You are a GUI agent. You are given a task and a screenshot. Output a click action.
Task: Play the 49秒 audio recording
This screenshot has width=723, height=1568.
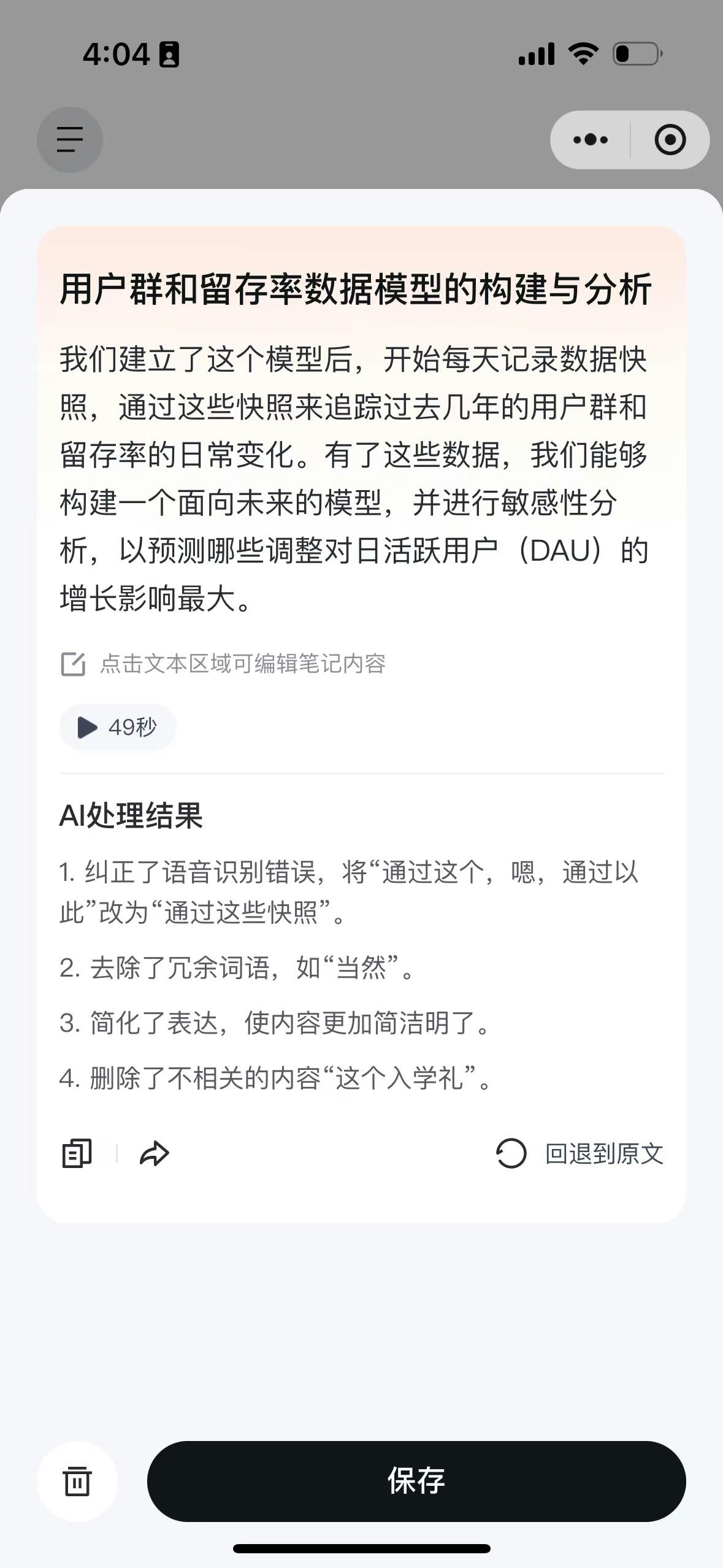coord(117,727)
